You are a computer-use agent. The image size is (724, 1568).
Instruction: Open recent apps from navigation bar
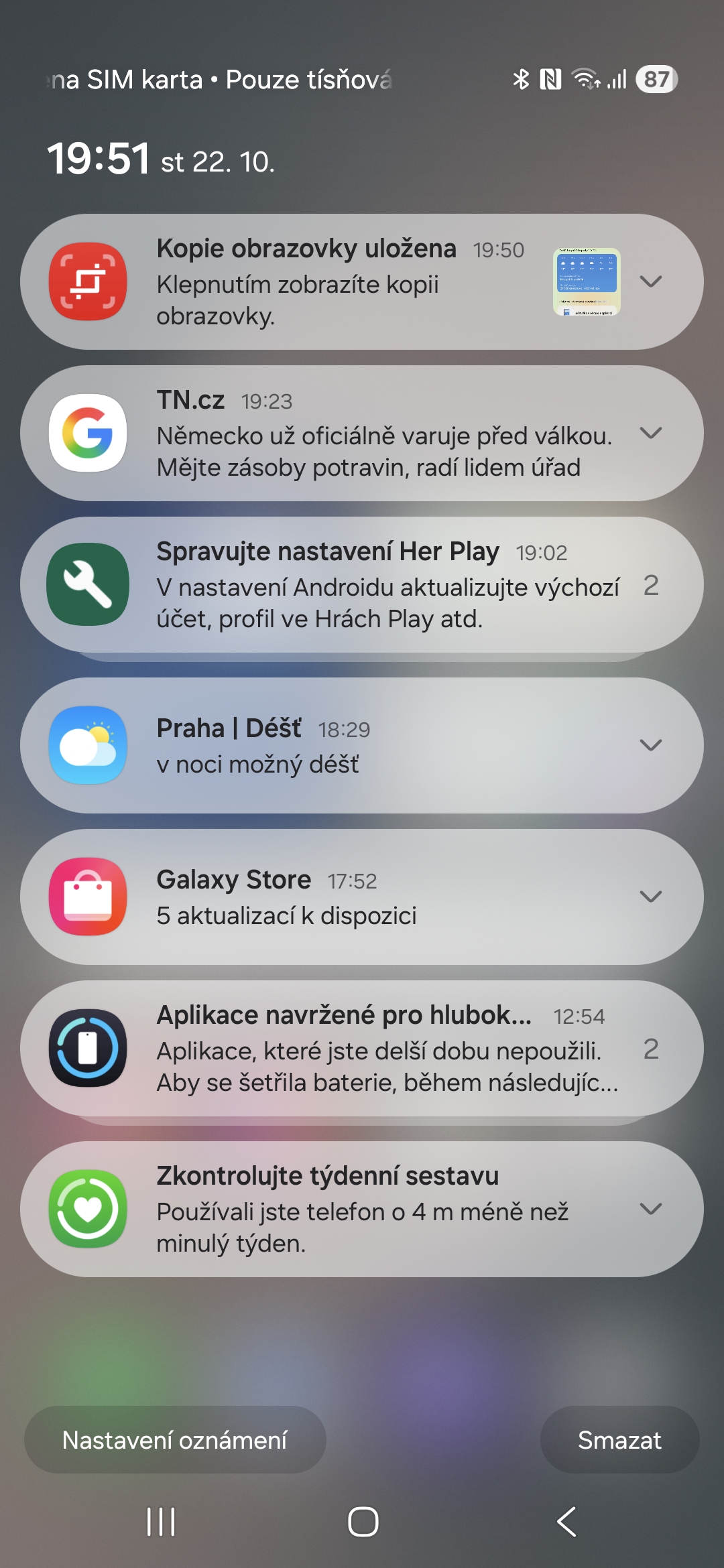point(161,1522)
